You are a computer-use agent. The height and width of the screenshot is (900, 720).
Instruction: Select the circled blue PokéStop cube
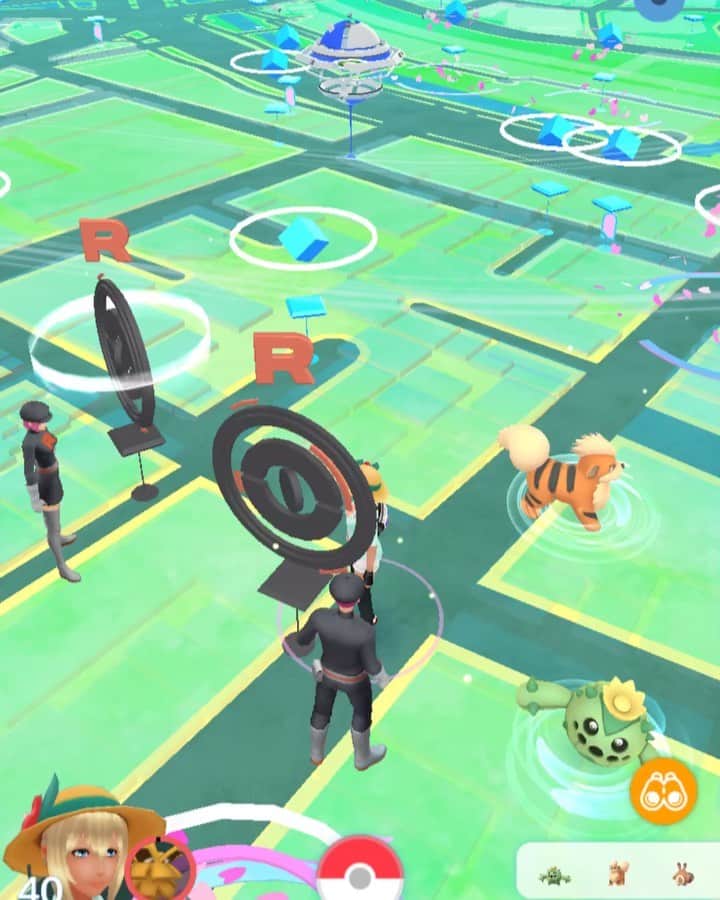[302, 238]
